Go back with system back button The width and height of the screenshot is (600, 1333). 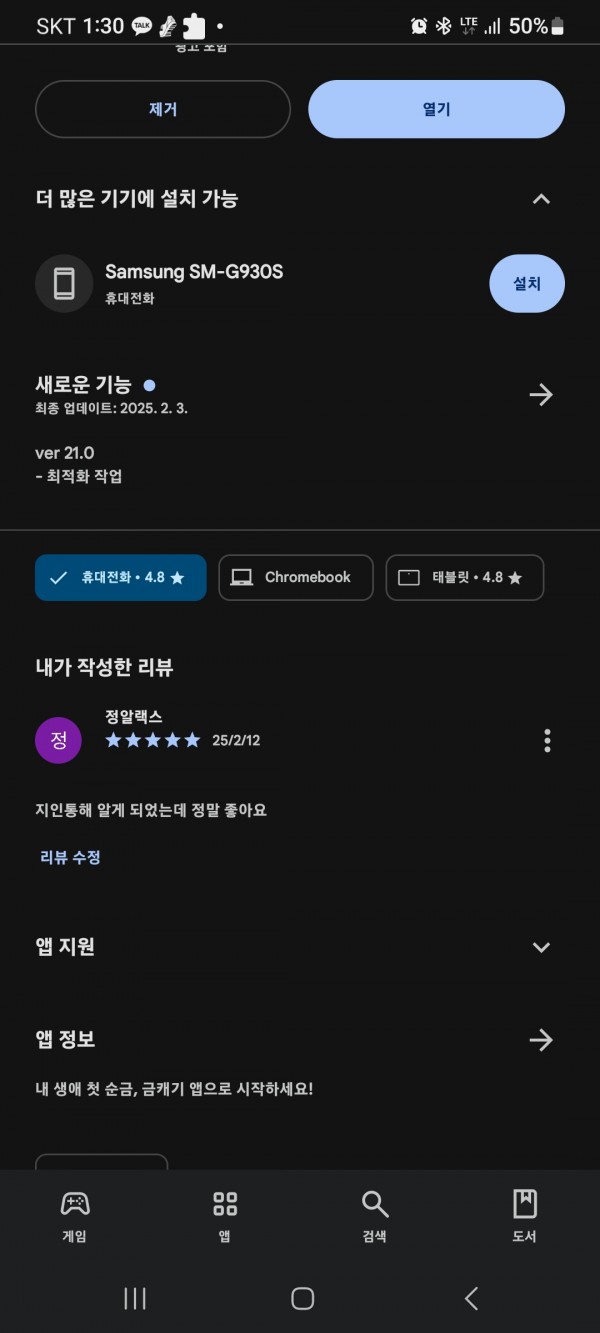coord(471,1298)
